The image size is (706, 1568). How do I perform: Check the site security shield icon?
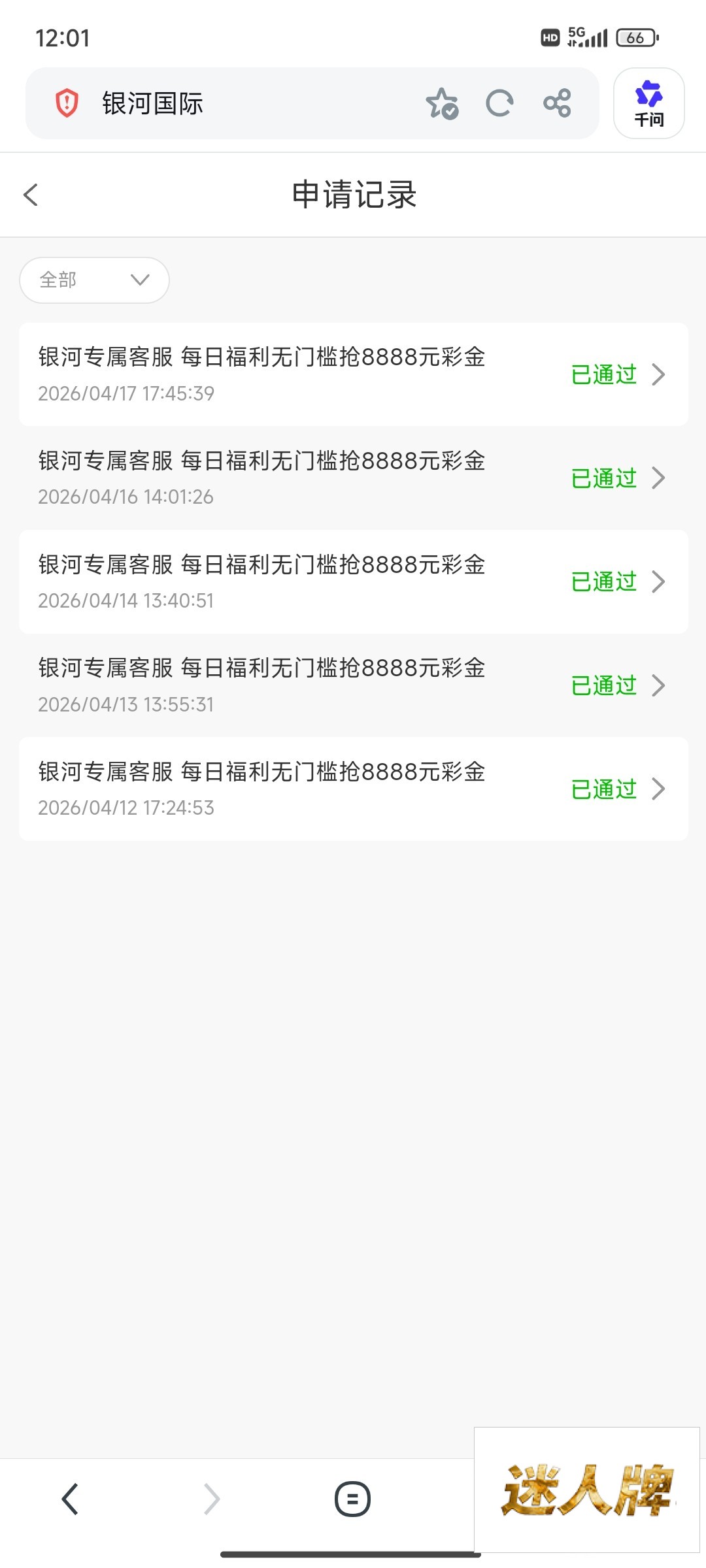tap(67, 103)
